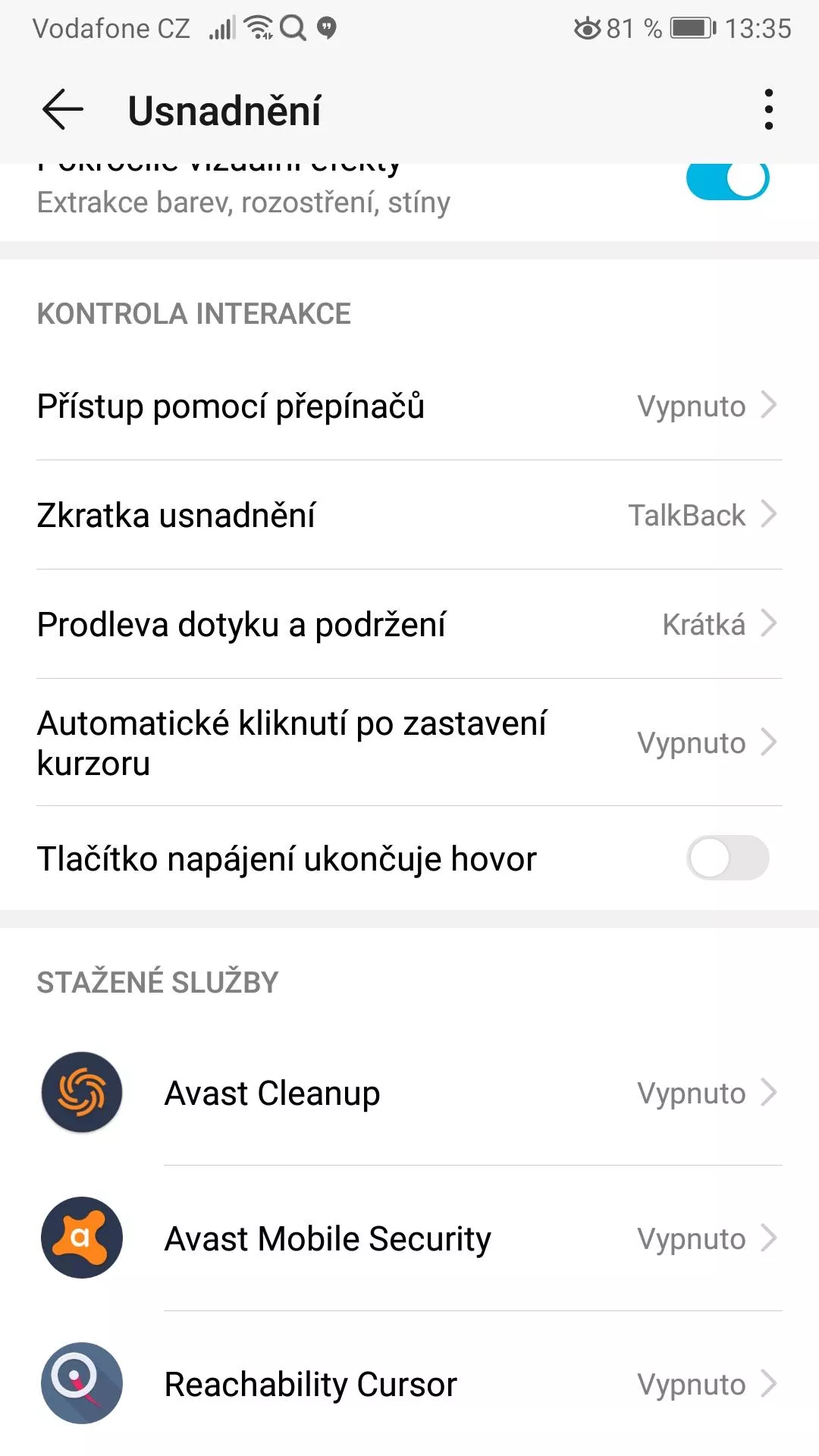Open Avast Cleanup service settings
This screenshot has height=1456, width=819.
click(409, 1093)
